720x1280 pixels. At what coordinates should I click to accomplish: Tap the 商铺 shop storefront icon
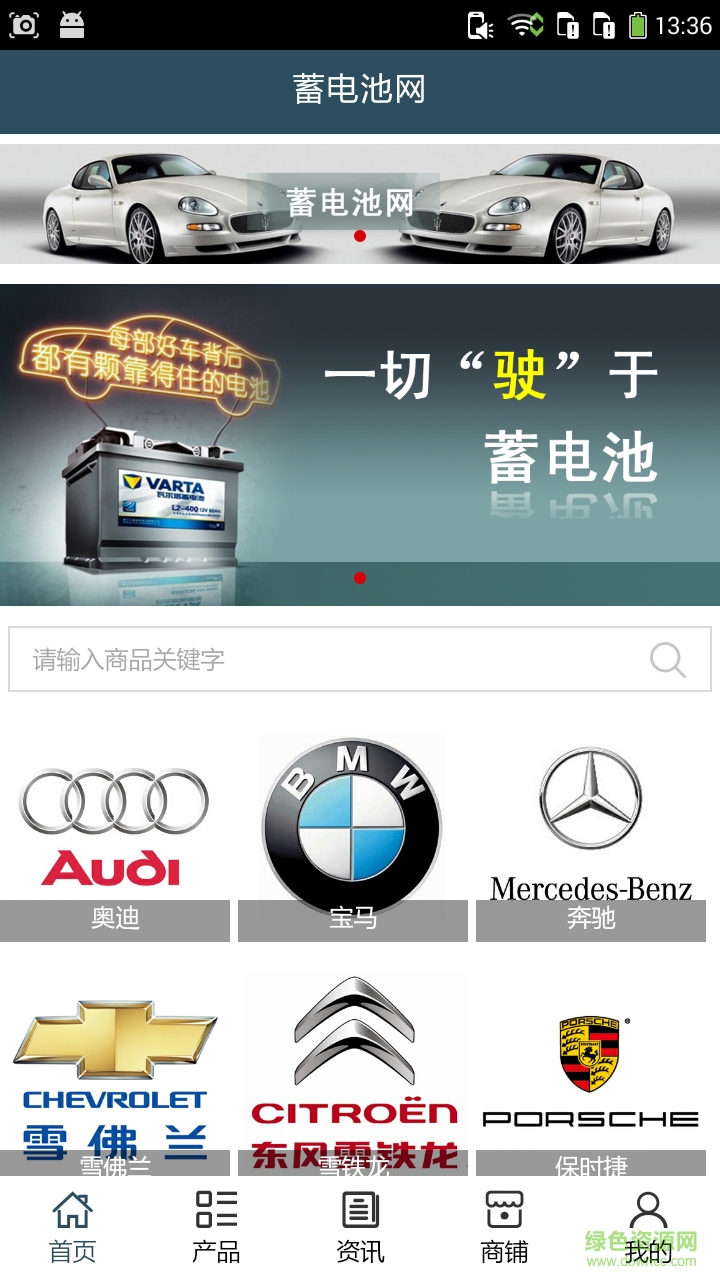(503, 1211)
